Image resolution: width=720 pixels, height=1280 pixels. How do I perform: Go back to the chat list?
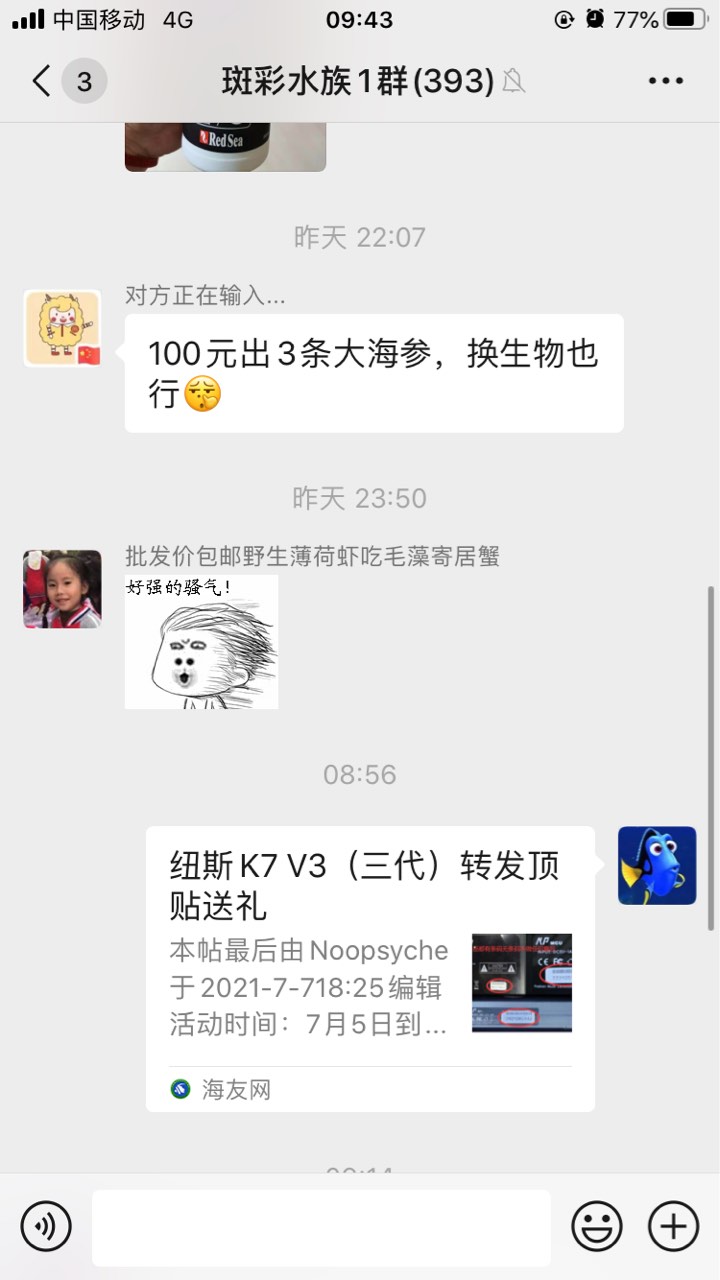point(42,81)
